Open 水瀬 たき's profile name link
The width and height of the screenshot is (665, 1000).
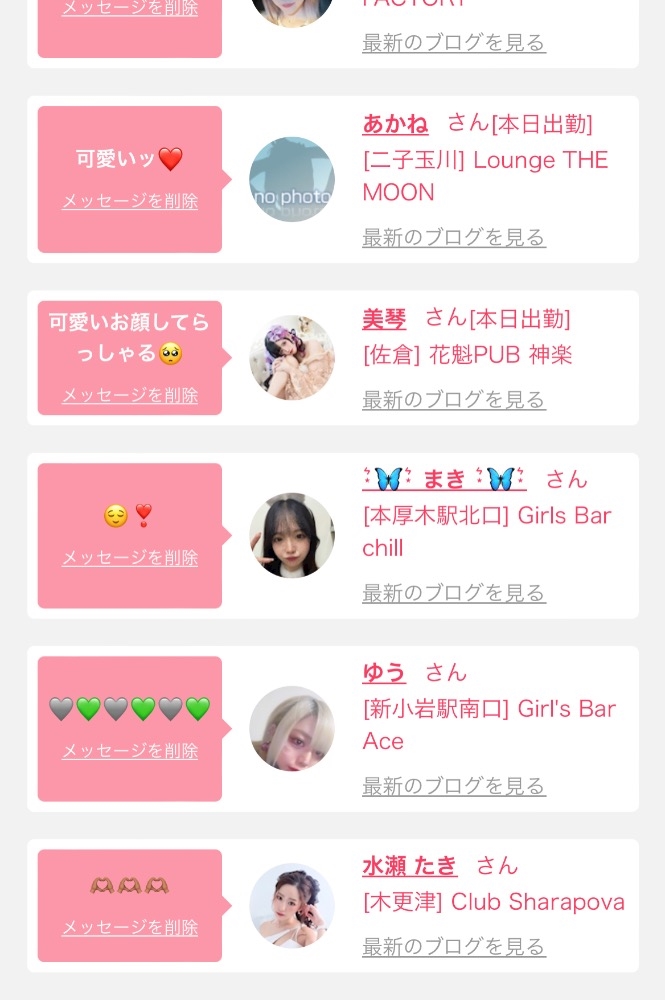(x=409, y=865)
